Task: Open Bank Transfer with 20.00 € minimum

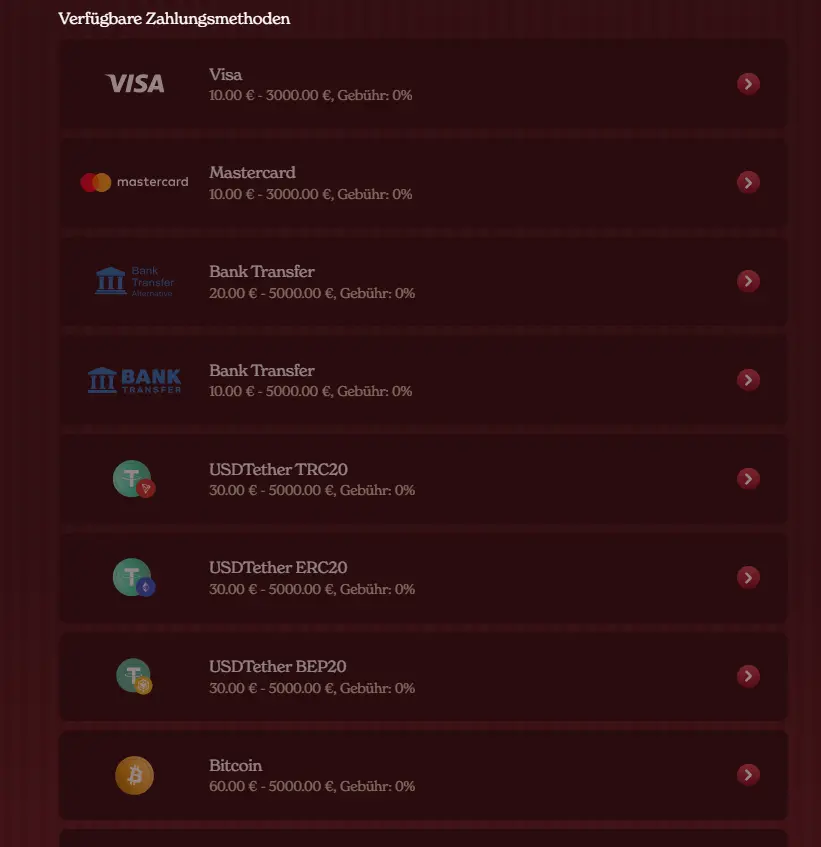Action: pos(422,281)
